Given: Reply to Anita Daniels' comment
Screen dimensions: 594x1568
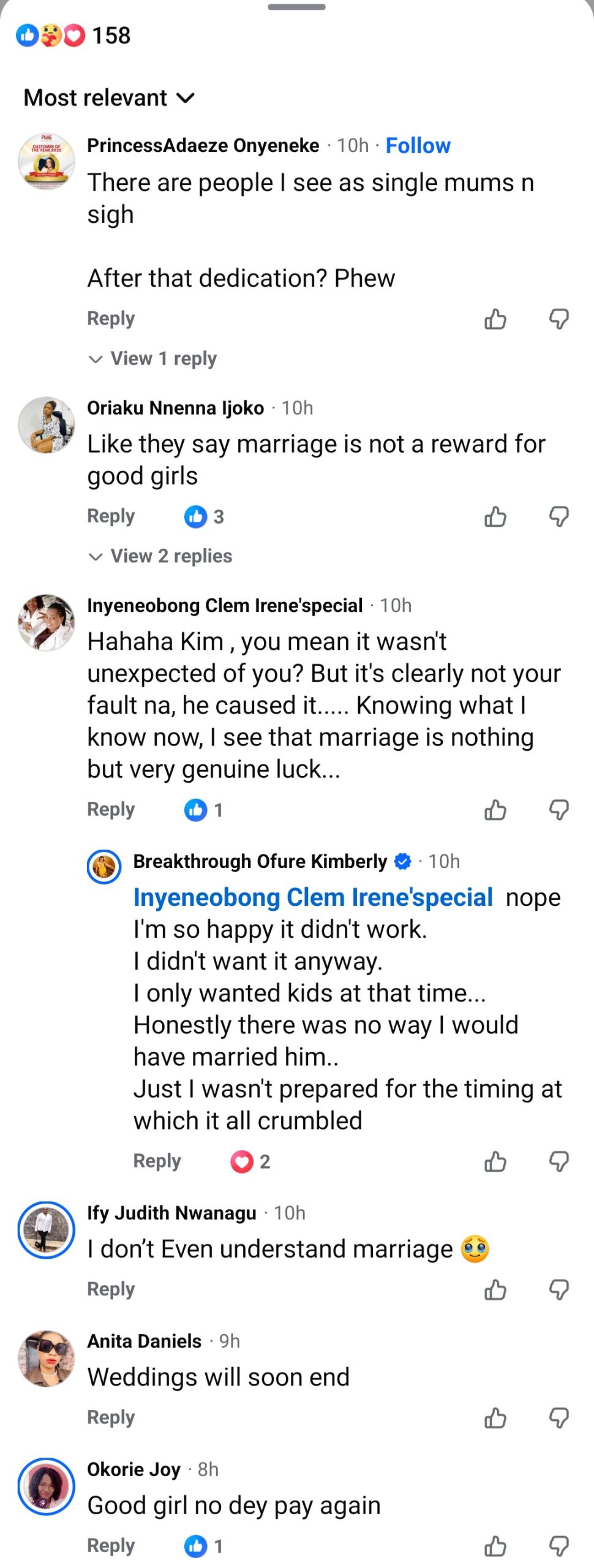Looking at the screenshot, I should coord(111,1417).
